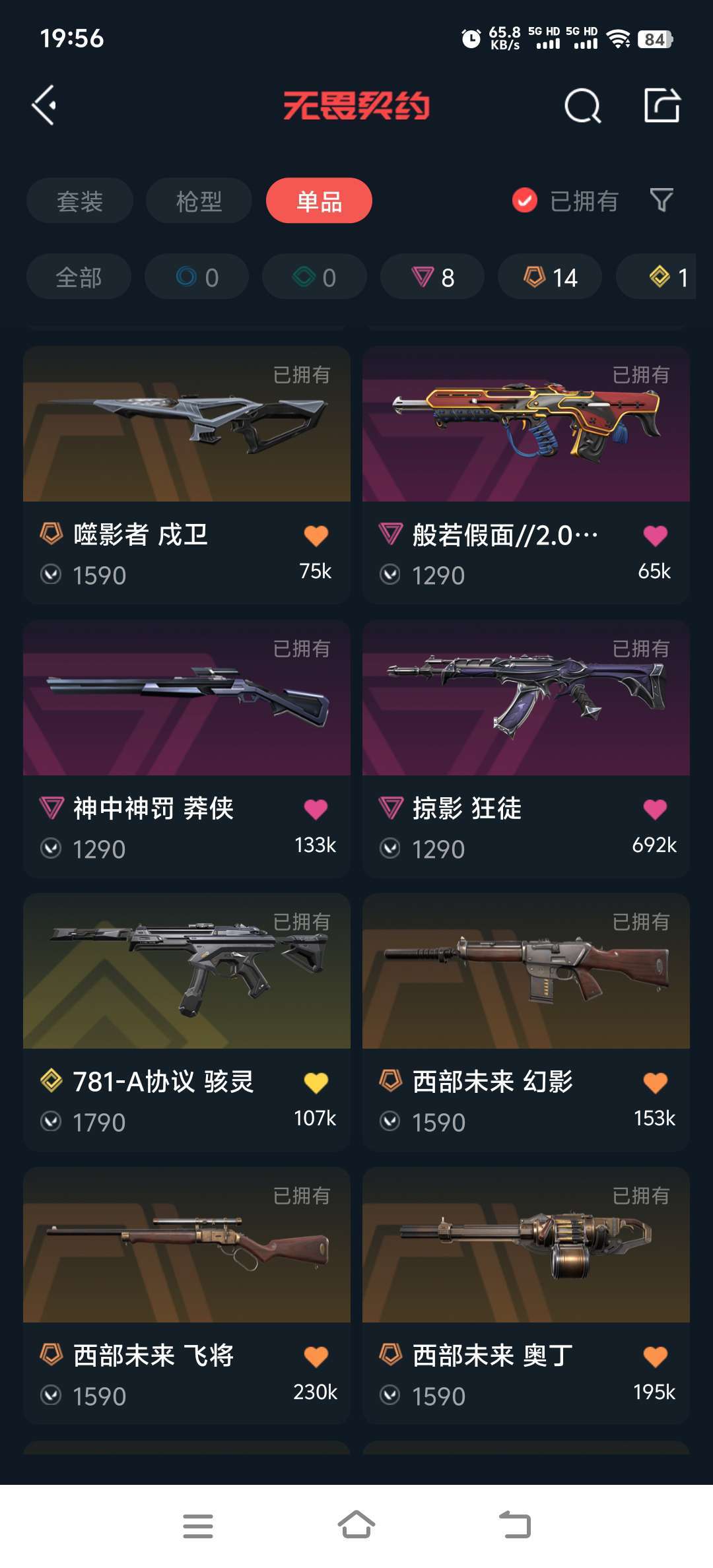Open the 般若假面//2.0 skin card

coord(526,475)
